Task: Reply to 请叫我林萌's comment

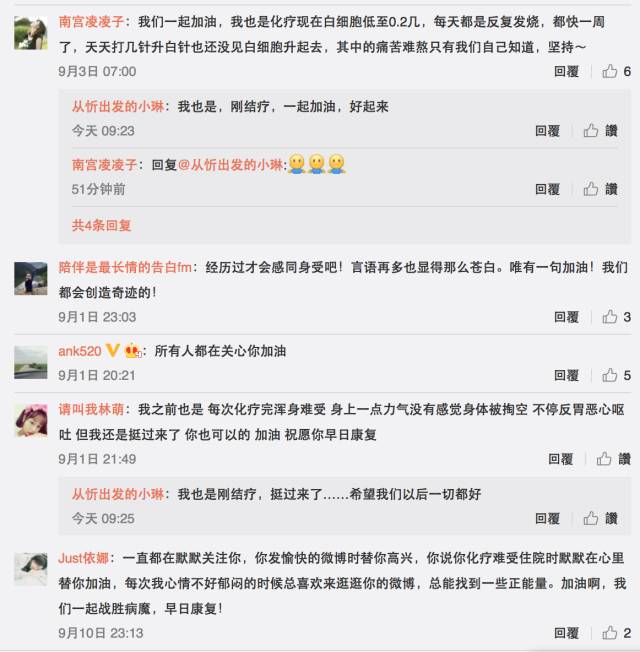Action: (x=560, y=459)
